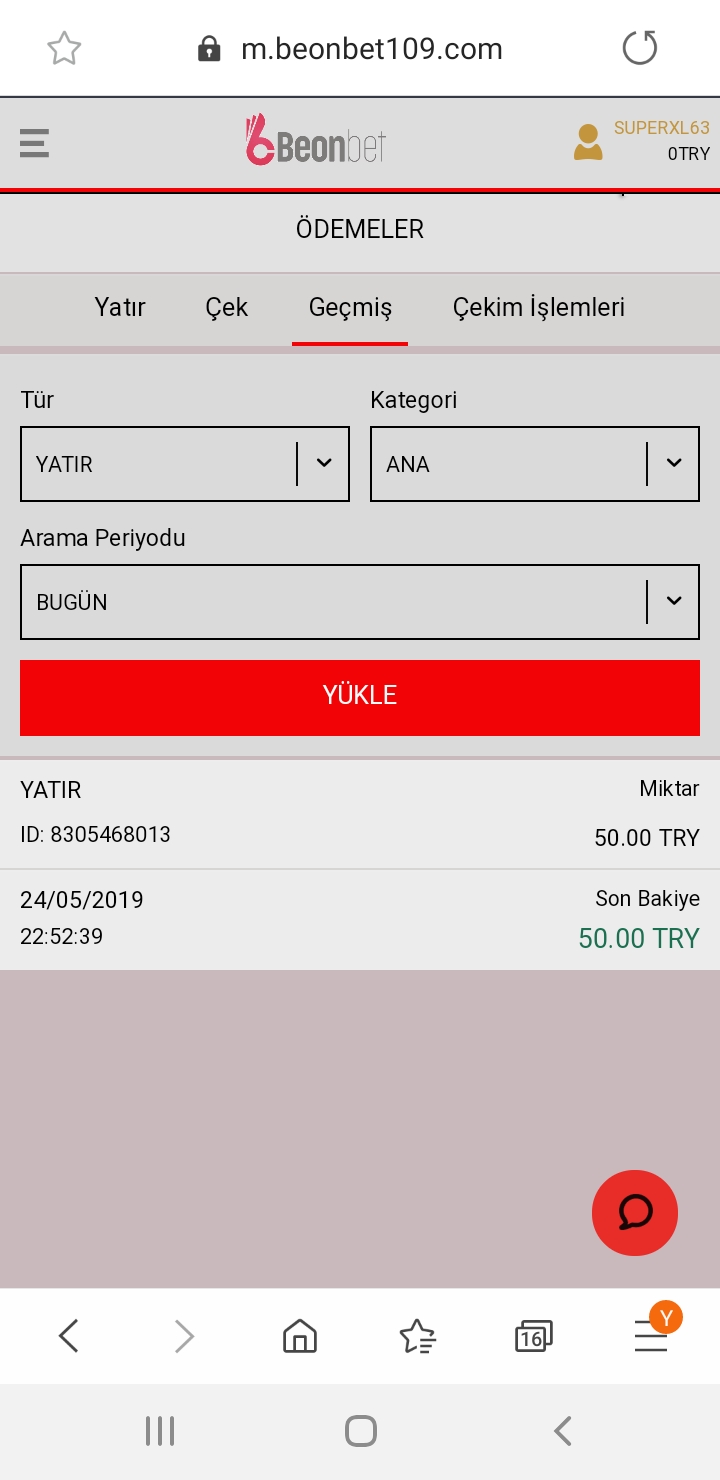
Task: Reload the page in the browser
Action: click(640, 48)
